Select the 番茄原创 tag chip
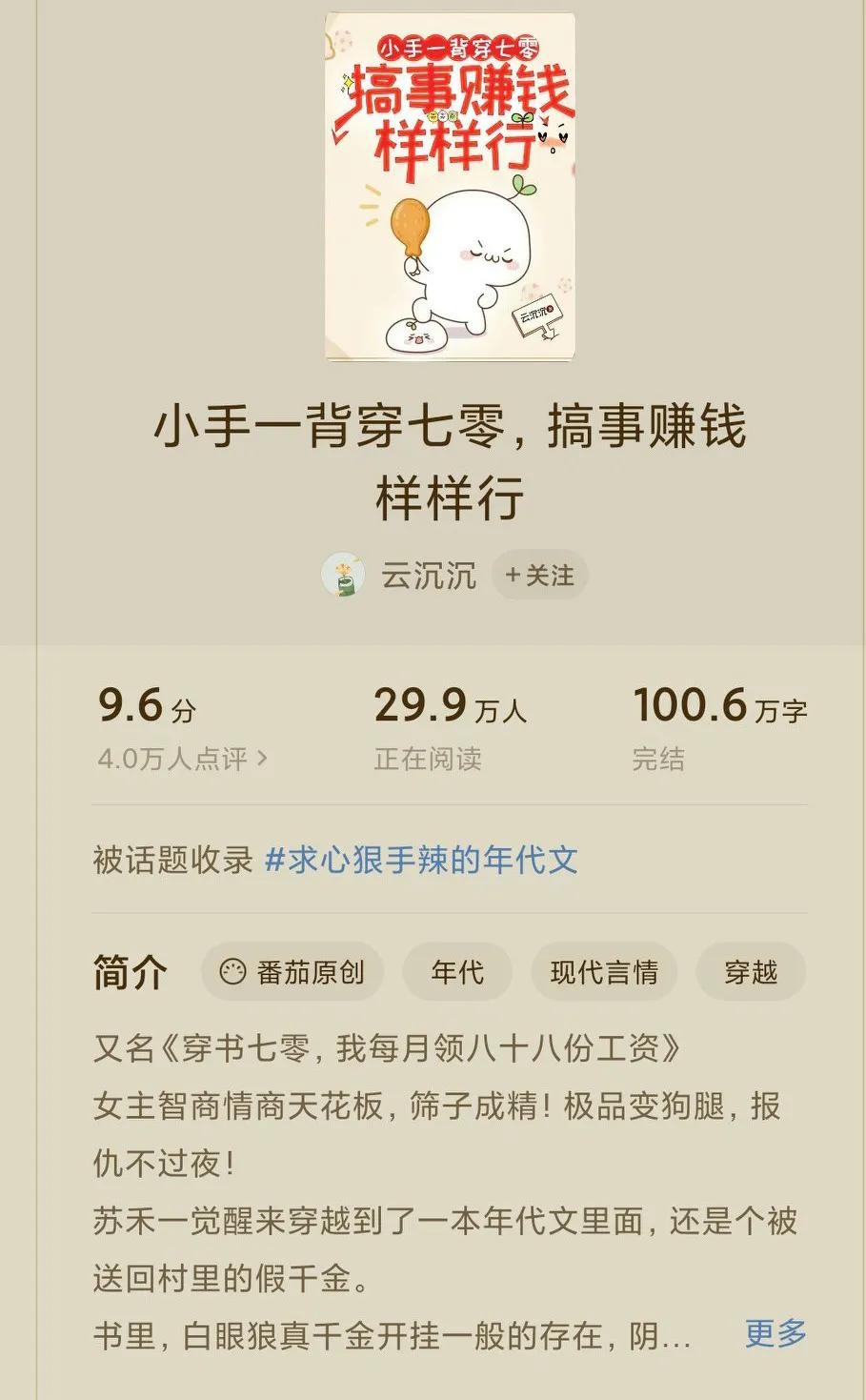This screenshot has width=866, height=1400. [x=292, y=972]
